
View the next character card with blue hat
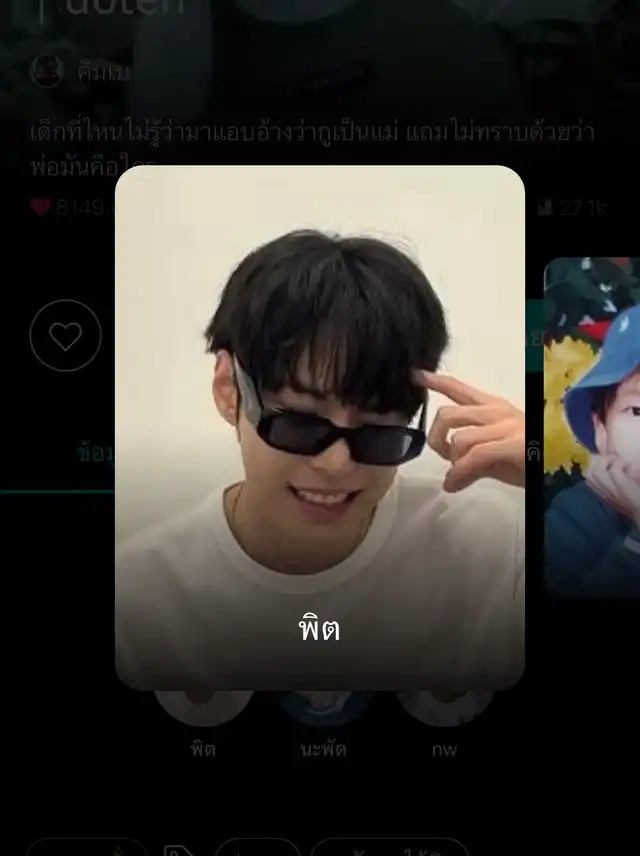tap(592, 428)
